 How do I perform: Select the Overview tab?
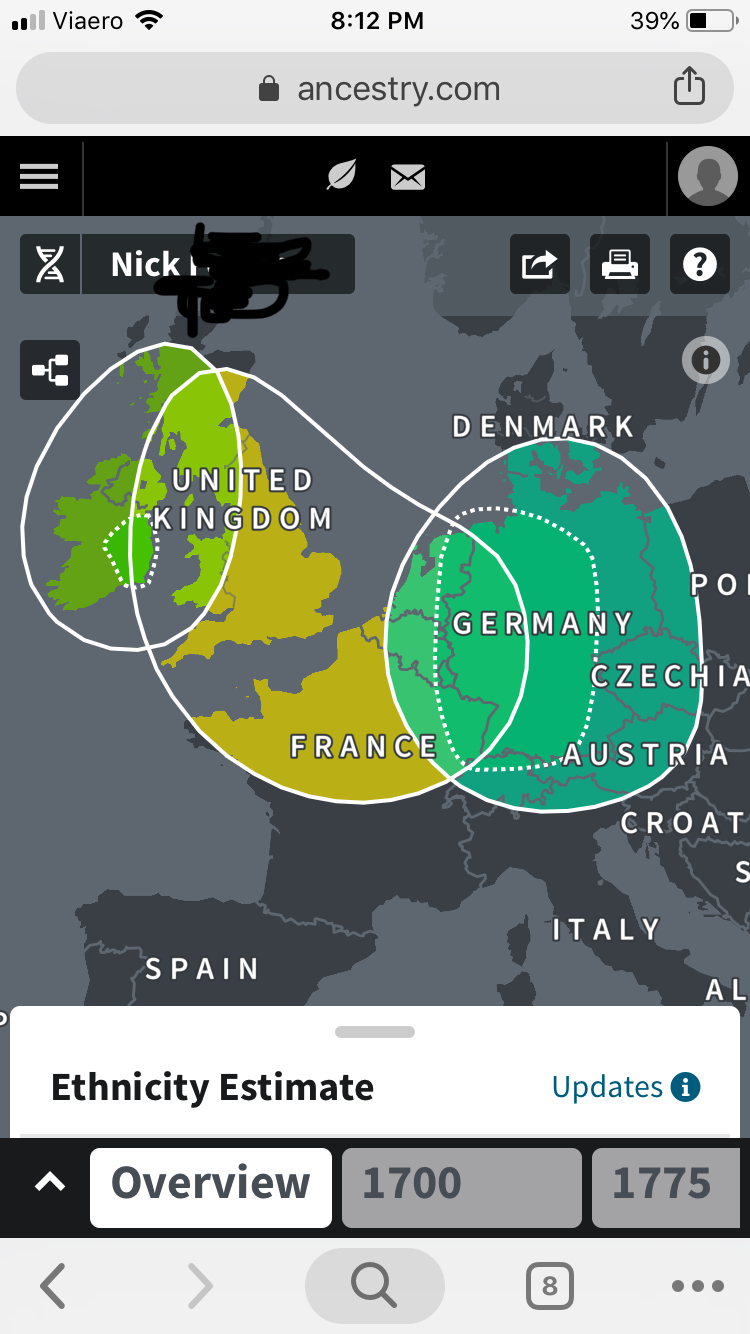211,1187
